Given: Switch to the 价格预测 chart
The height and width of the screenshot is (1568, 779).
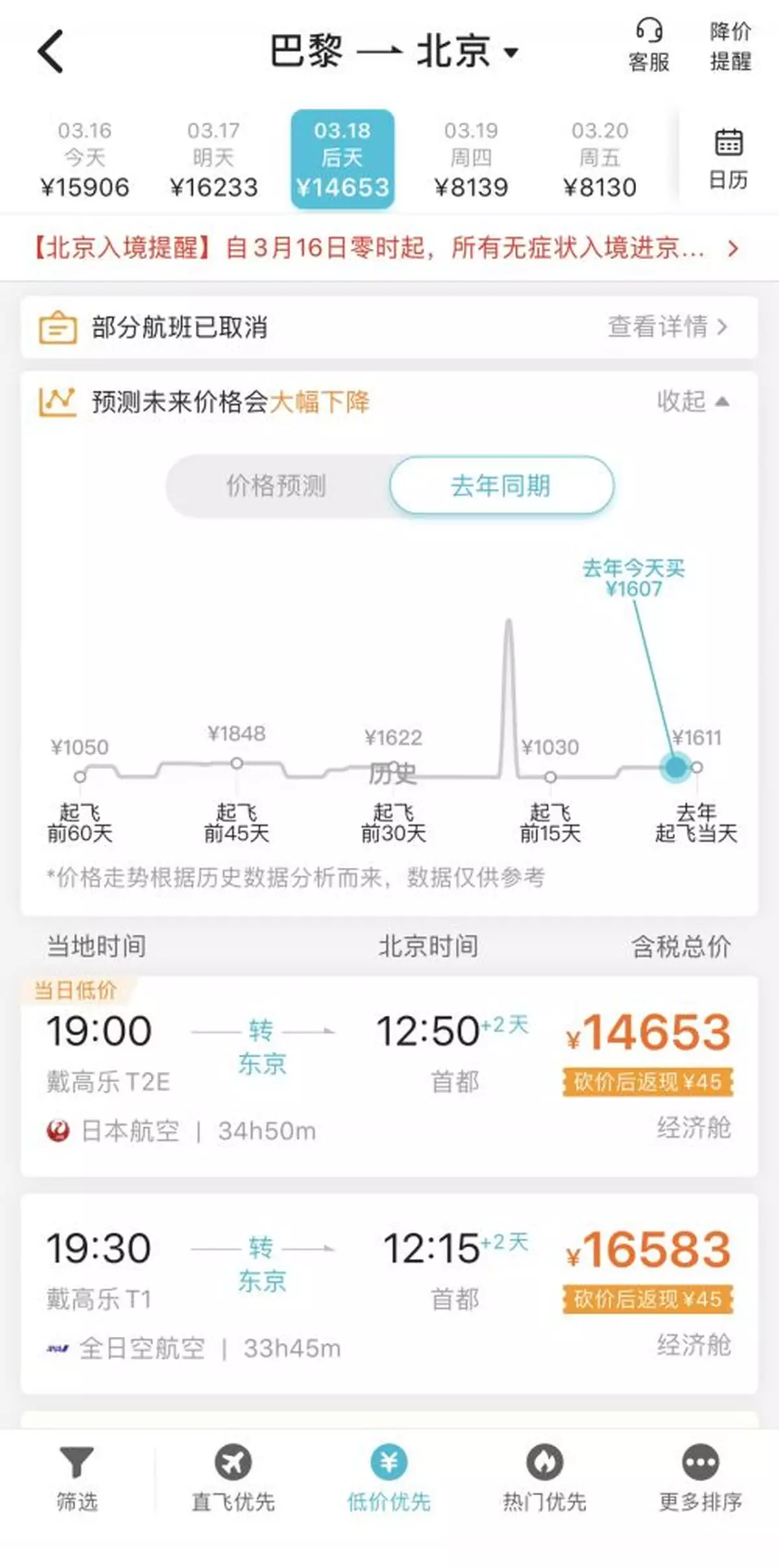Looking at the screenshot, I should tap(277, 486).
